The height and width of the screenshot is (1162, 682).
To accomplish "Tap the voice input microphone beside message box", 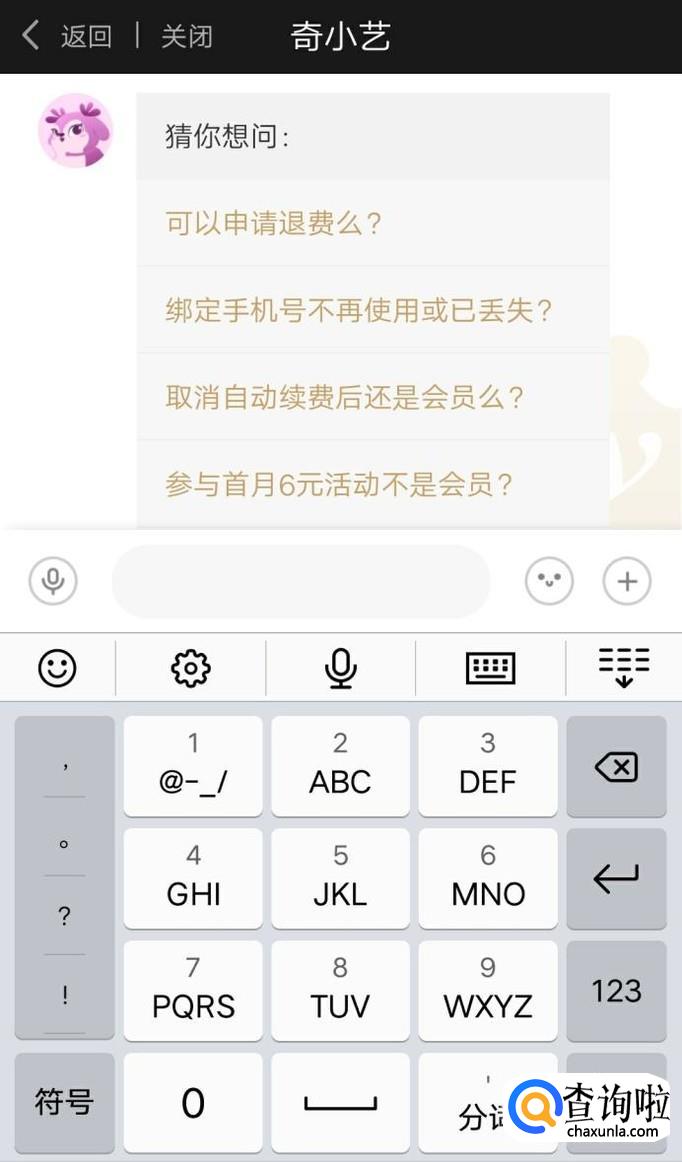I will (x=53, y=581).
